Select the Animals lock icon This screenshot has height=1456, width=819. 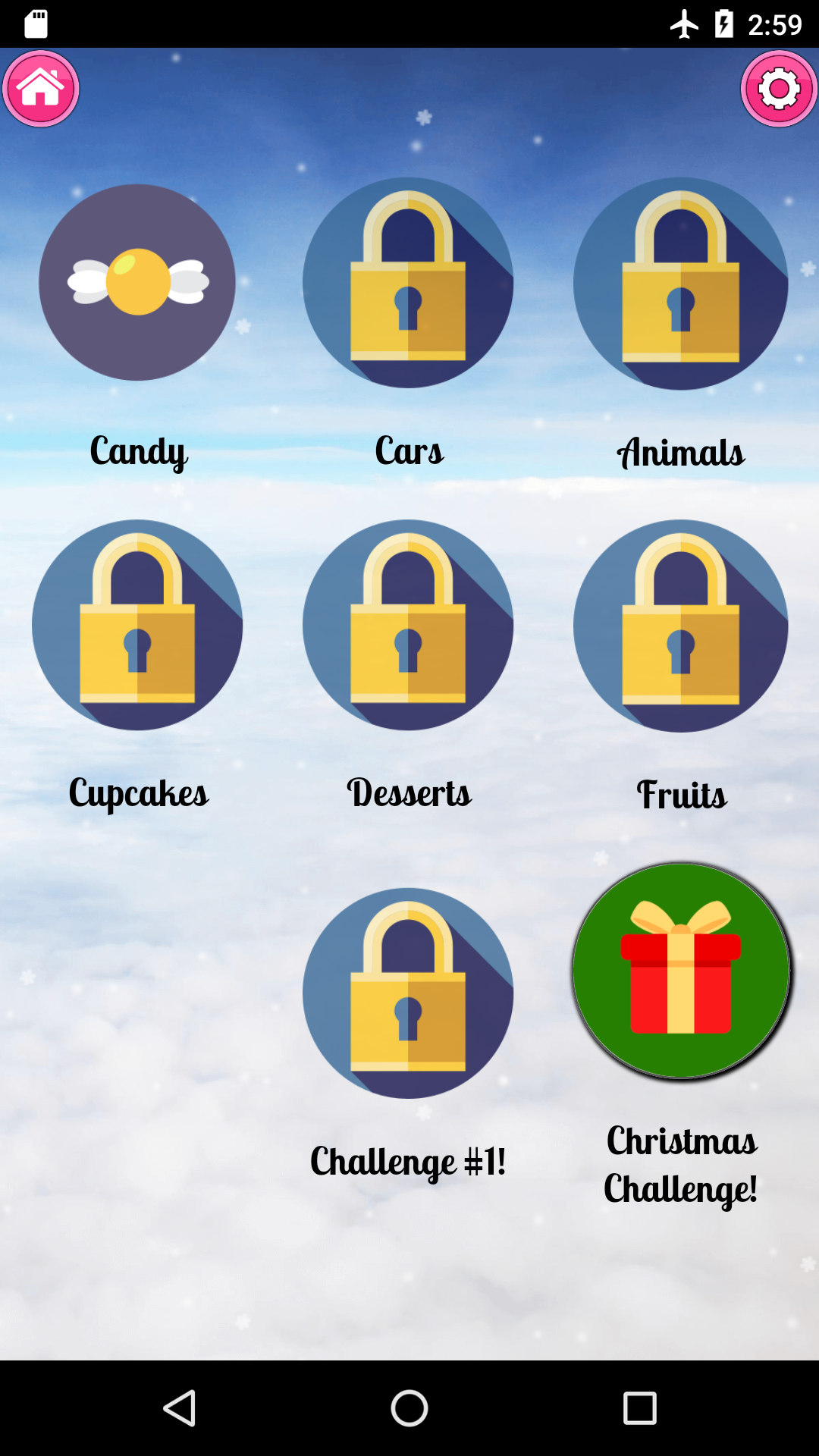point(681,283)
